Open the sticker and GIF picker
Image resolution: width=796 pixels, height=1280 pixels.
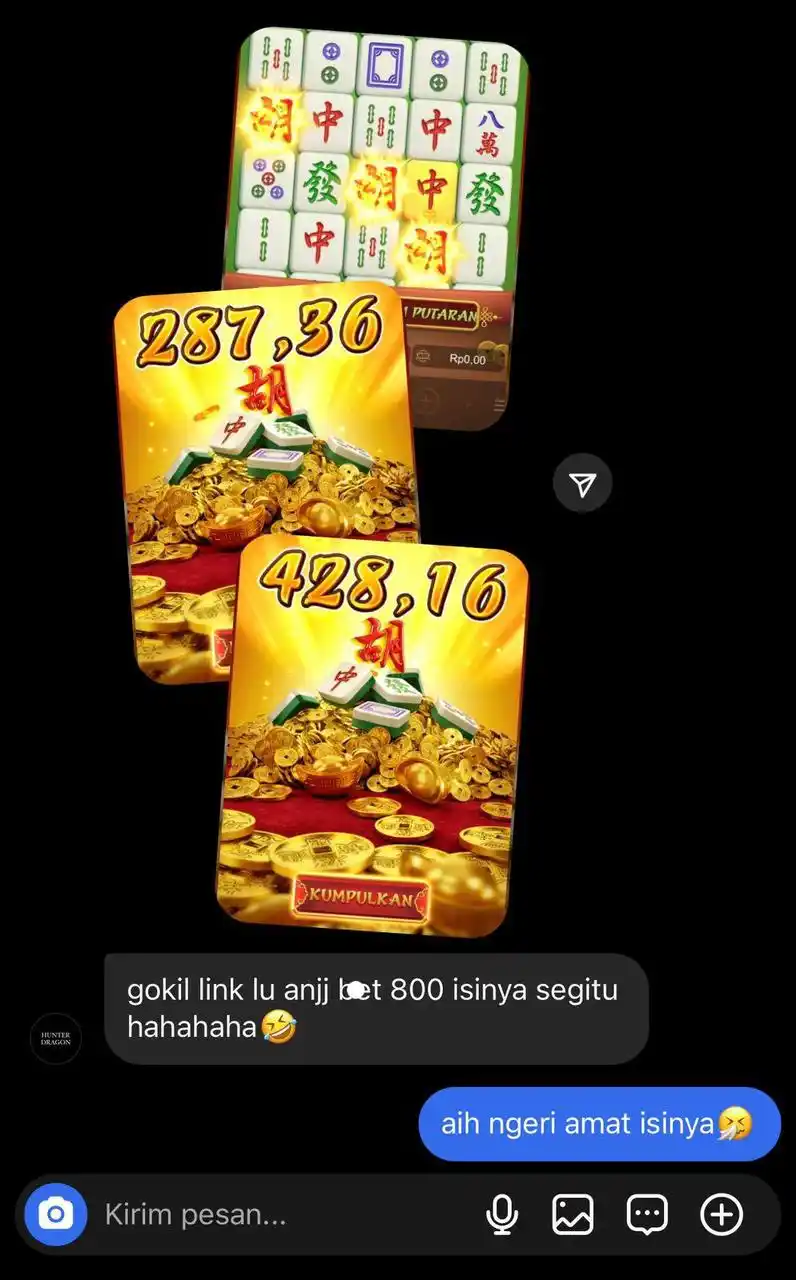pyautogui.click(x=647, y=1215)
